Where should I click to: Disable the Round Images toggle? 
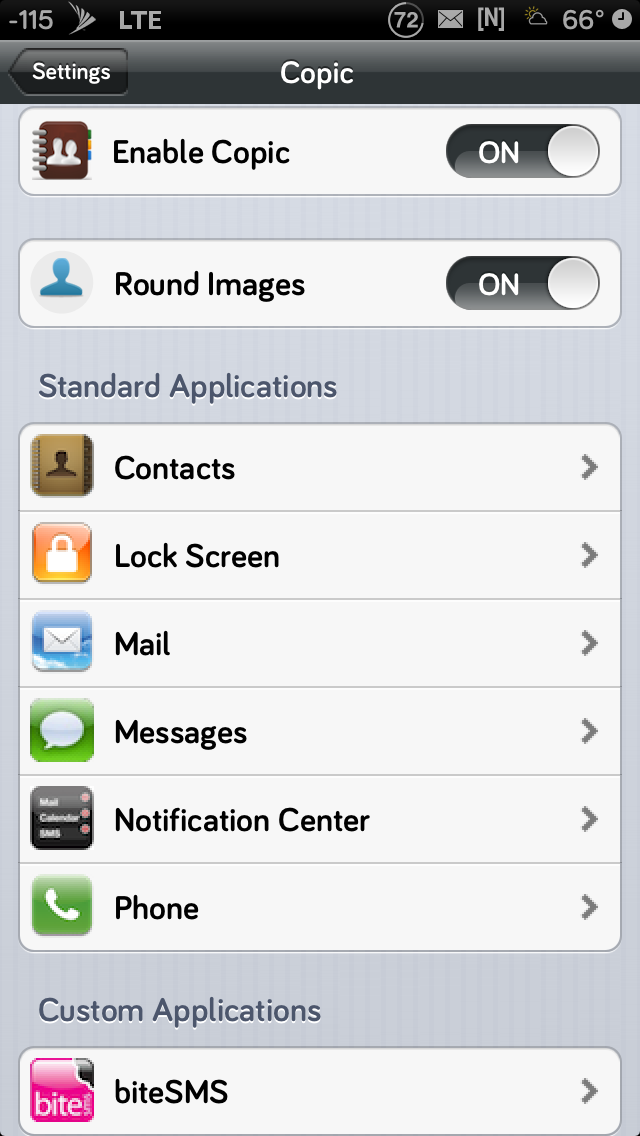pyautogui.click(x=523, y=283)
